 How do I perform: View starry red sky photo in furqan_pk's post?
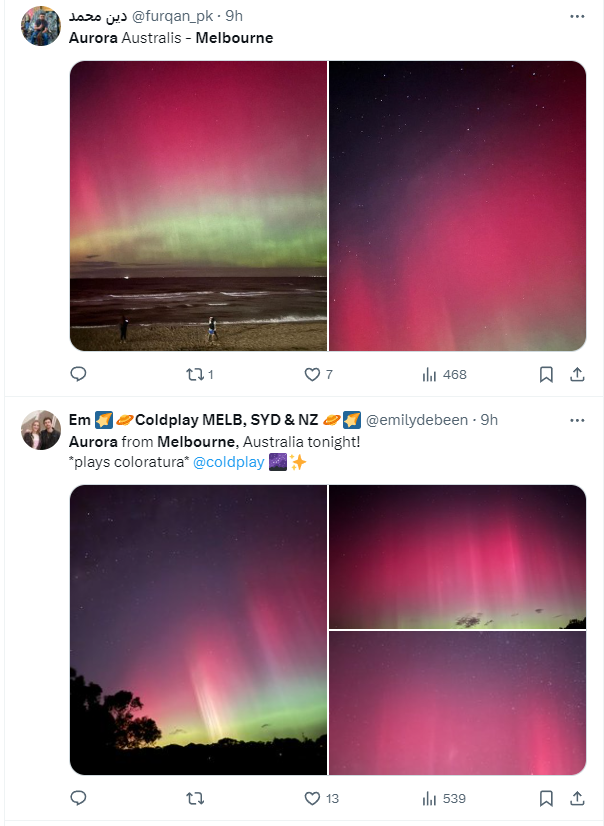(x=457, y=205)
